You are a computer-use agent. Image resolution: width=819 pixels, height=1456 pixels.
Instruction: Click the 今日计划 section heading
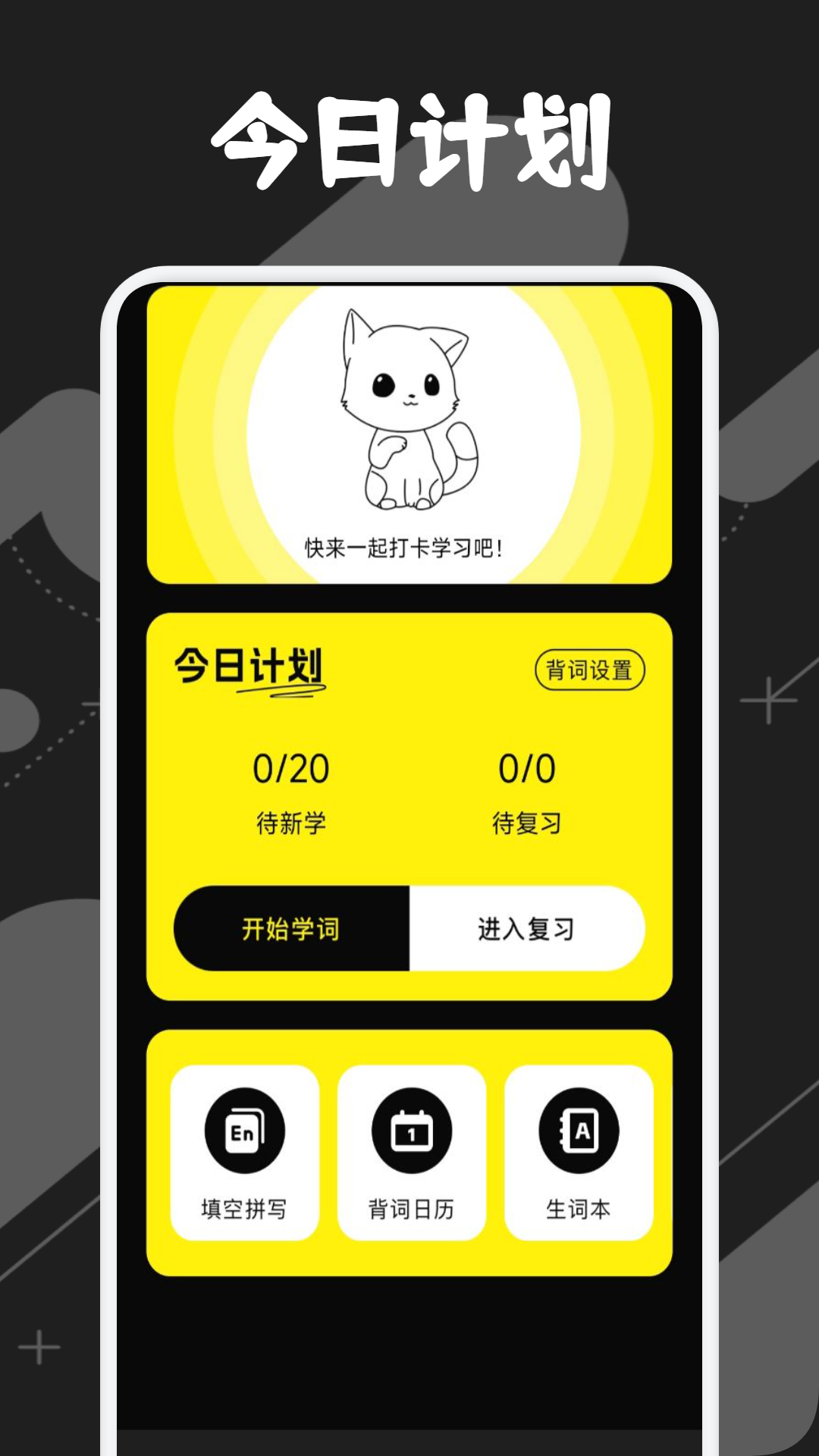click(x=250, y=667)
